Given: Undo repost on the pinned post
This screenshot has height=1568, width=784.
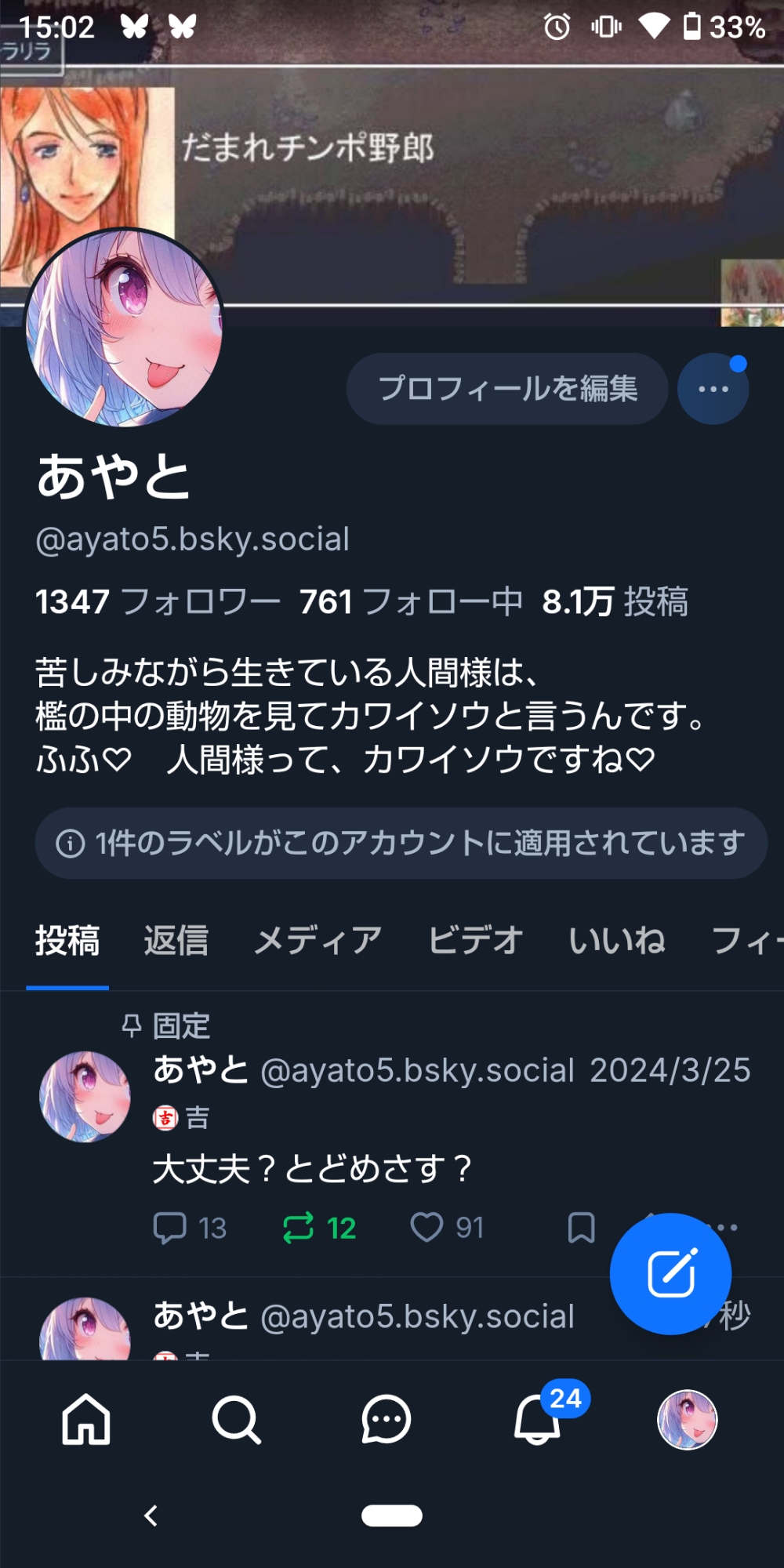Looking at the screenshot, I should [319, 1228].
